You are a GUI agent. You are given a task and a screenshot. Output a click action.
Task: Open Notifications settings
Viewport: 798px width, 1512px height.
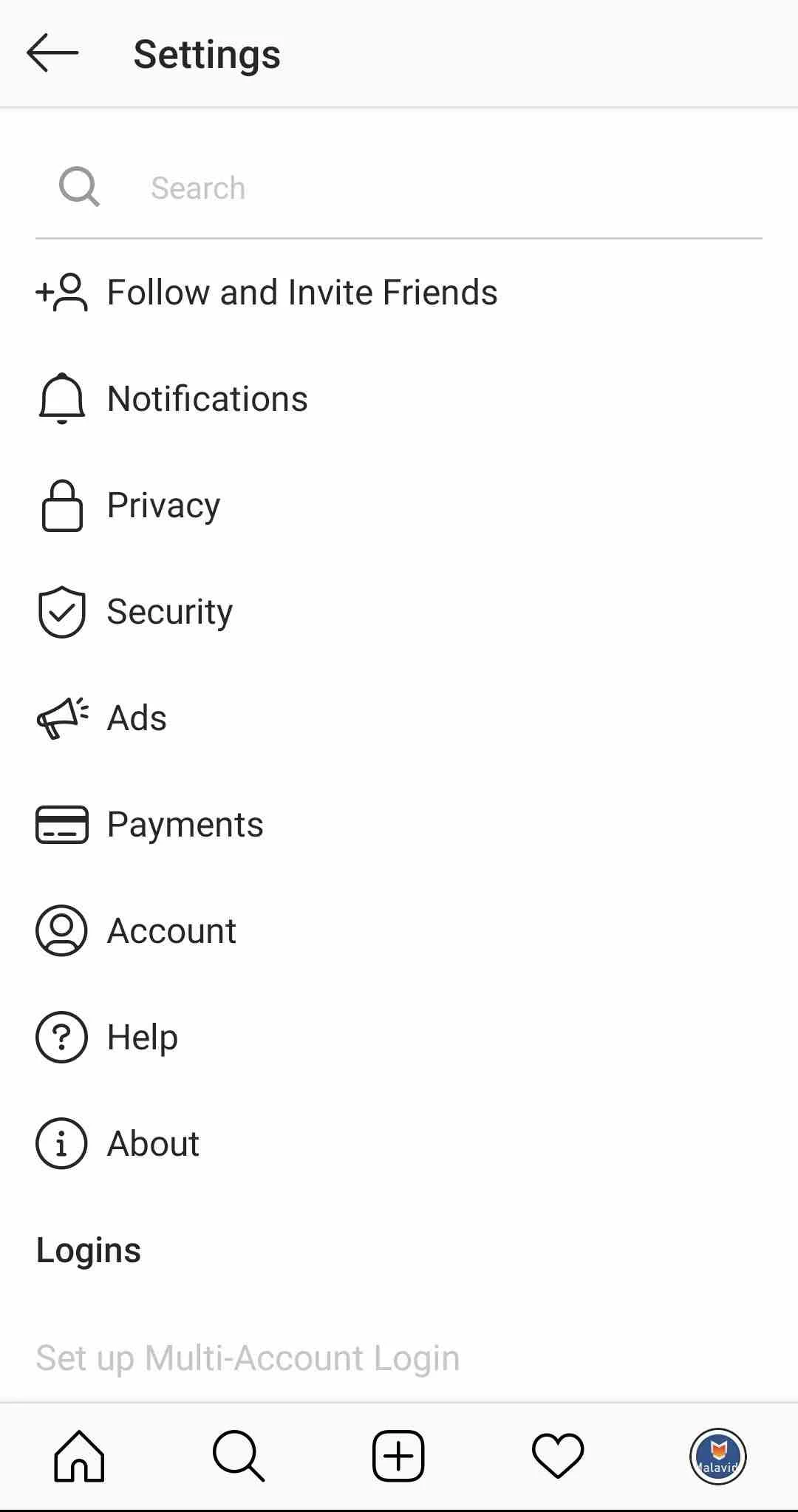[207, 399]
